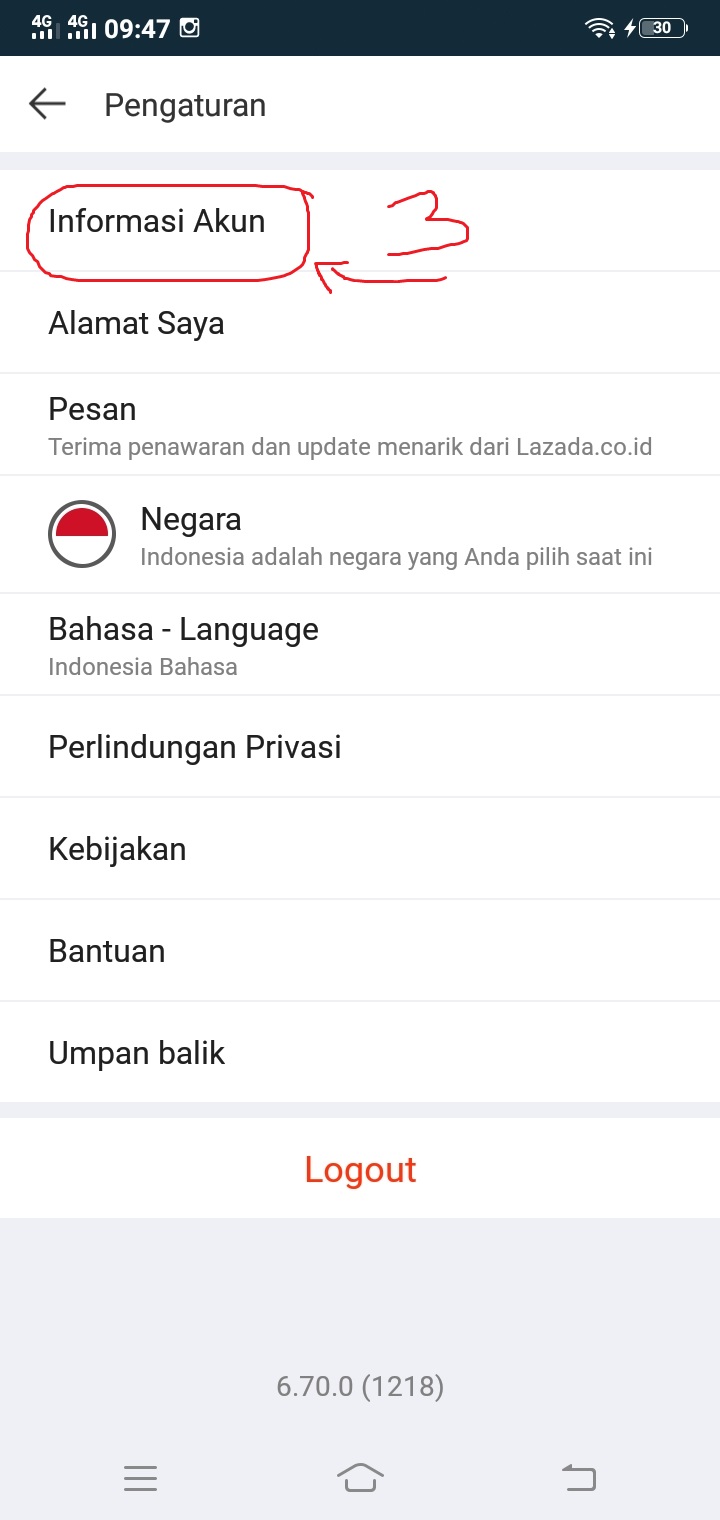
Task: Open recent apps from navigation bar
Action: click(140, 1478)
